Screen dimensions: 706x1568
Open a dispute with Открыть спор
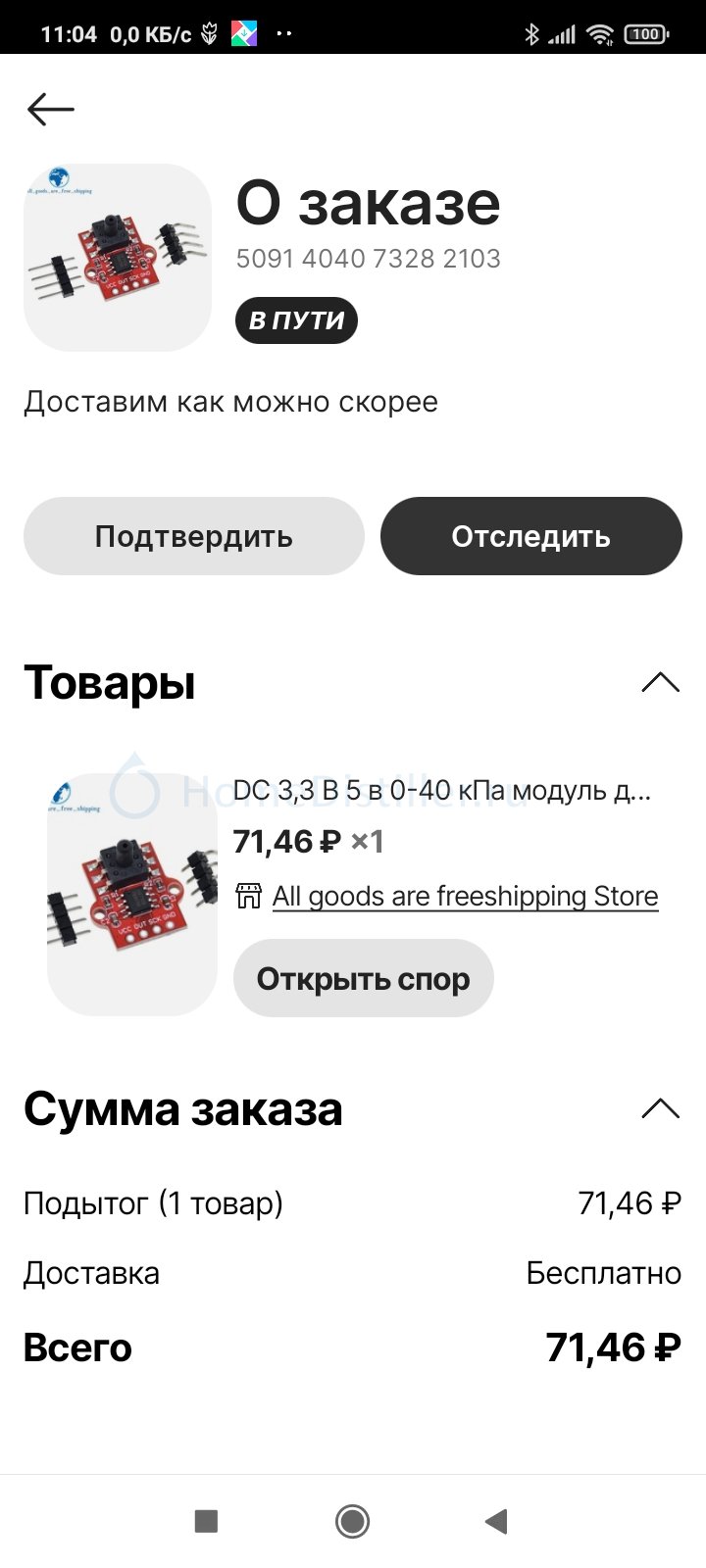364,978
